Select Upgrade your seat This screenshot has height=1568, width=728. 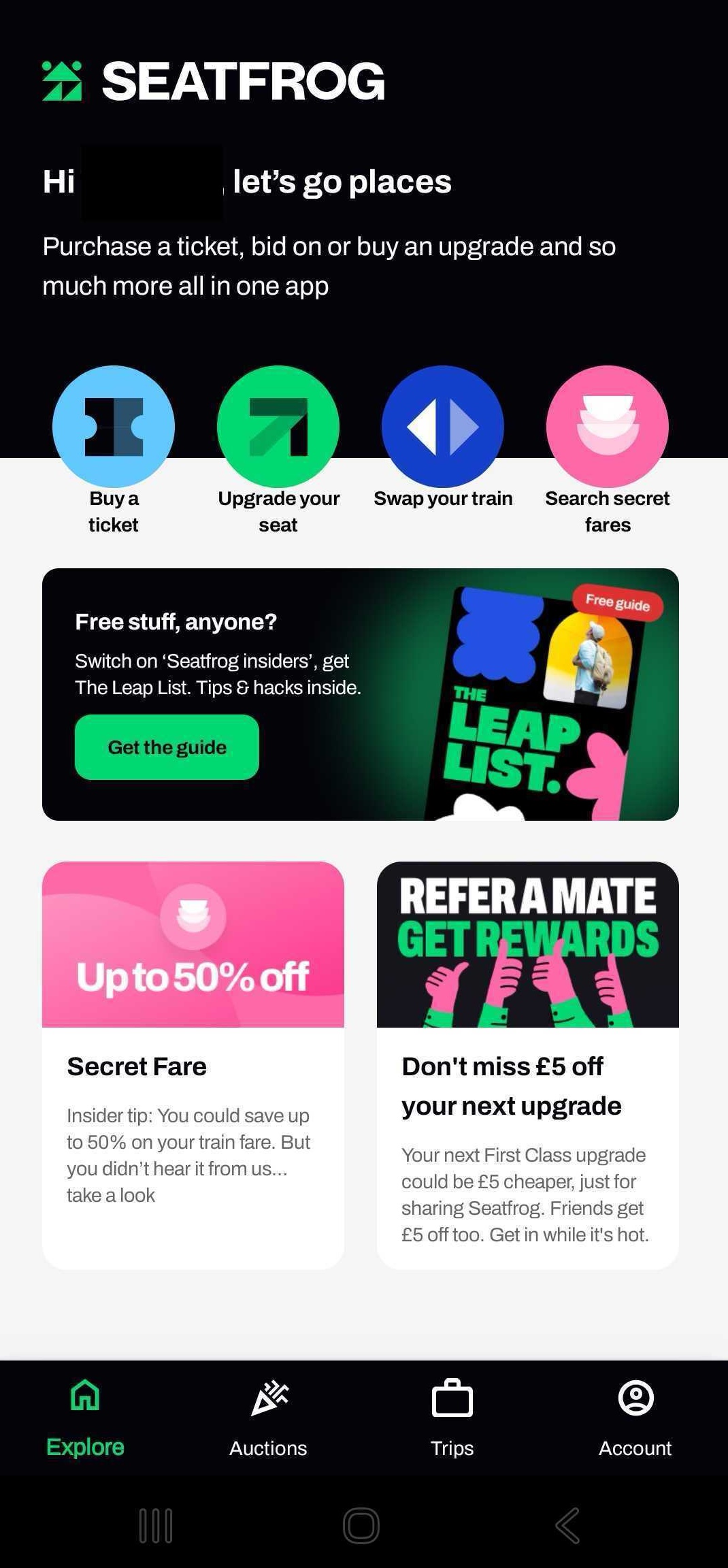(278, 427)
